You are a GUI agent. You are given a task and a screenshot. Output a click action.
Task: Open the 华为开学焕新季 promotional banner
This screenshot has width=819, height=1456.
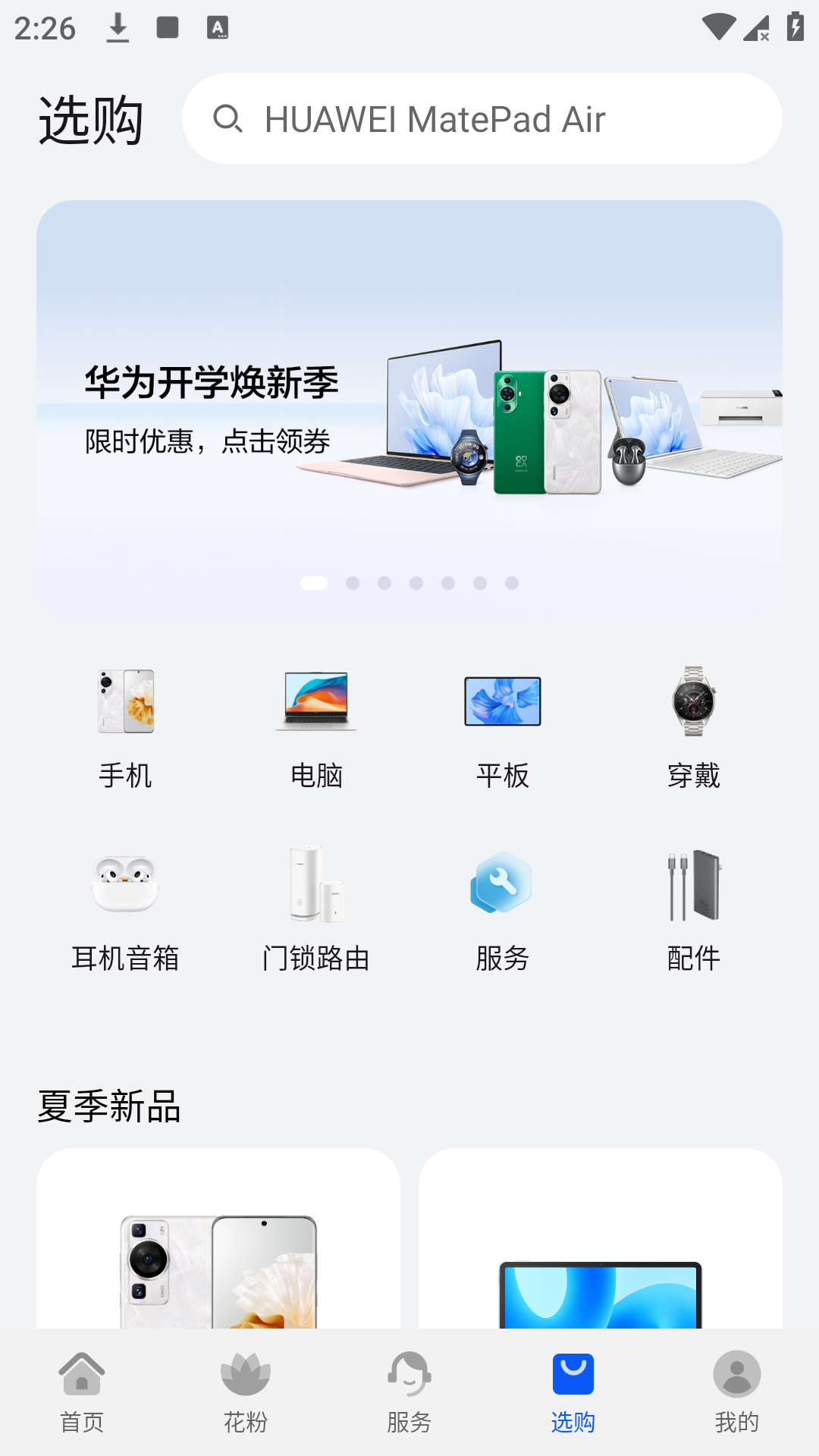point(409,409)
